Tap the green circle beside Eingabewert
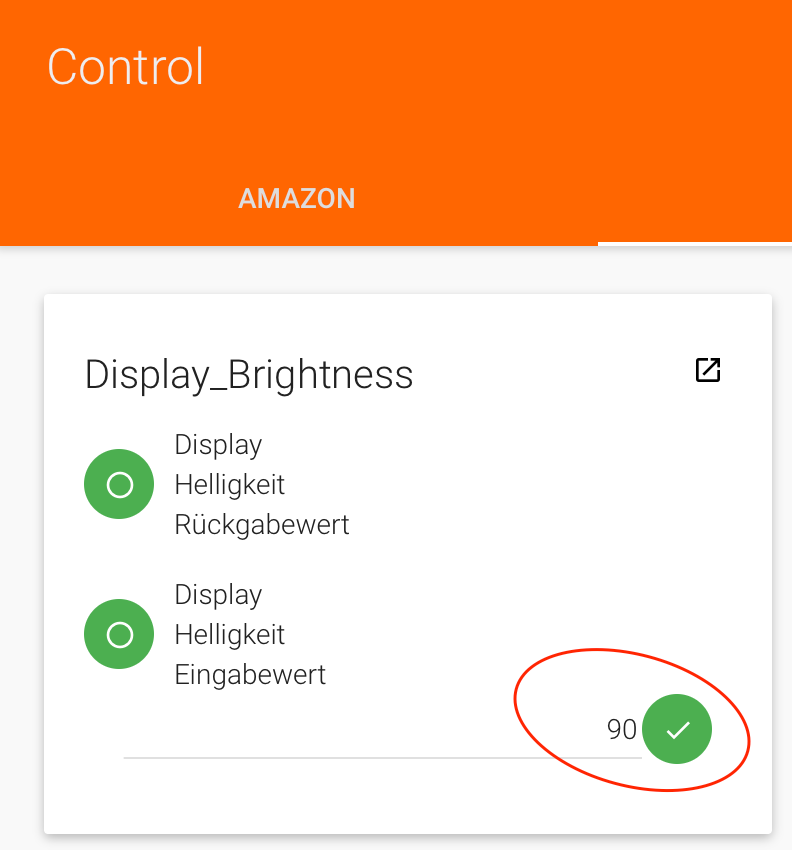This screenshot has height=850, width=792. point(119,634)
